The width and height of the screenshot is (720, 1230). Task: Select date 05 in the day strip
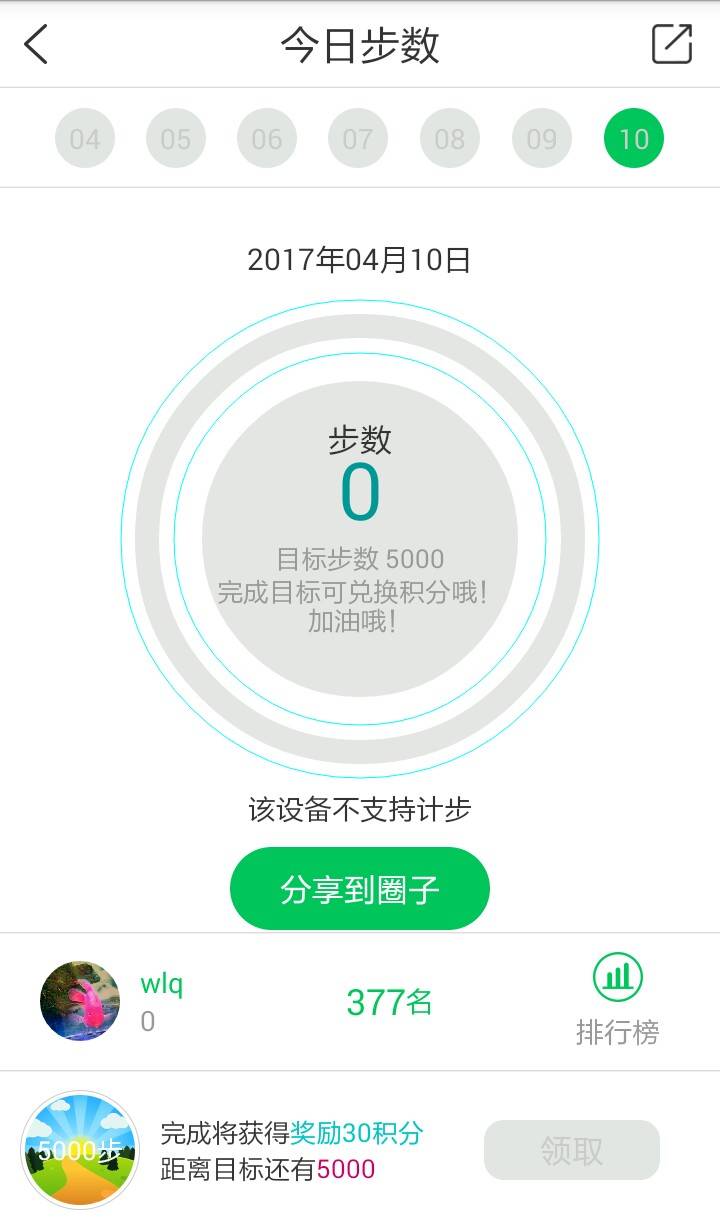[x=176, y=139]
